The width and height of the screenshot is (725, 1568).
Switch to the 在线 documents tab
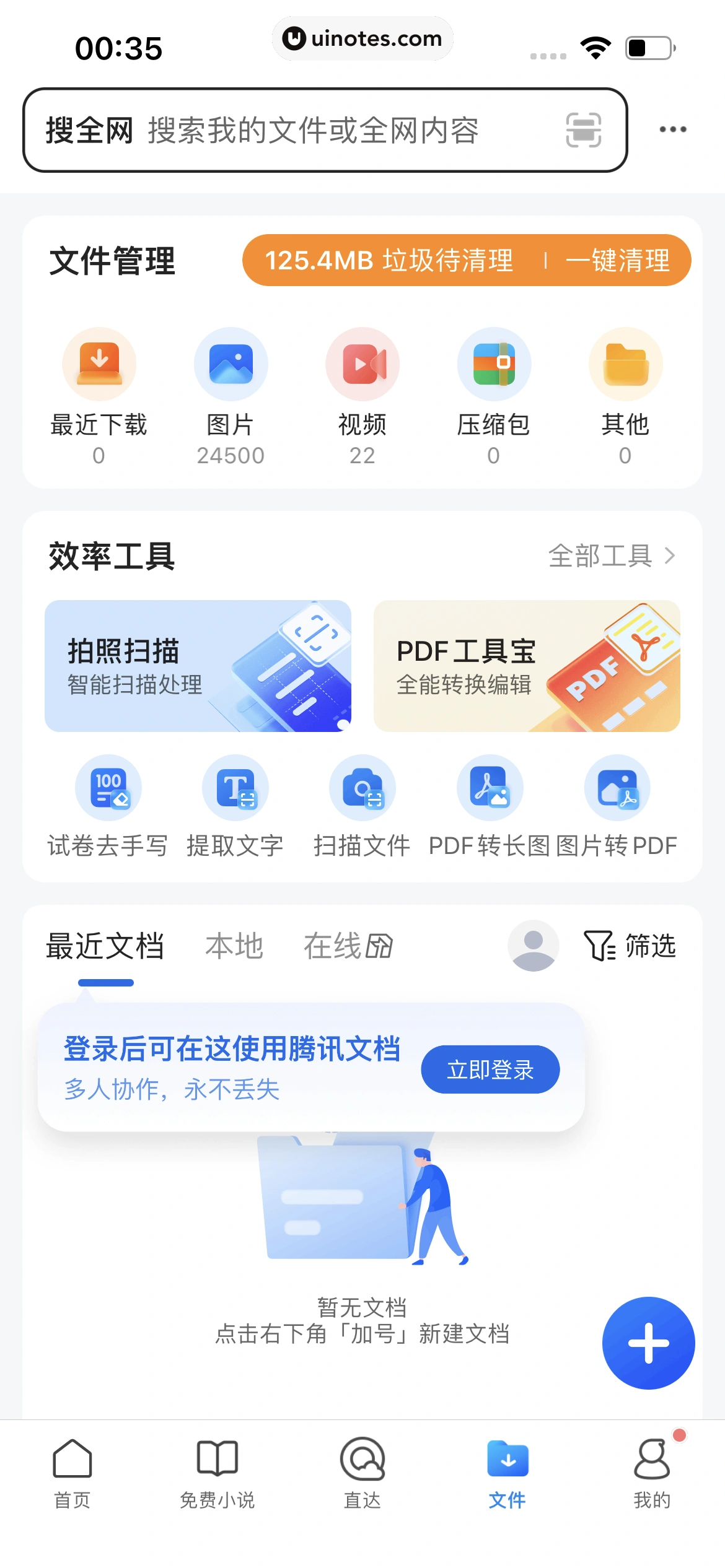[x=348, y=946]
